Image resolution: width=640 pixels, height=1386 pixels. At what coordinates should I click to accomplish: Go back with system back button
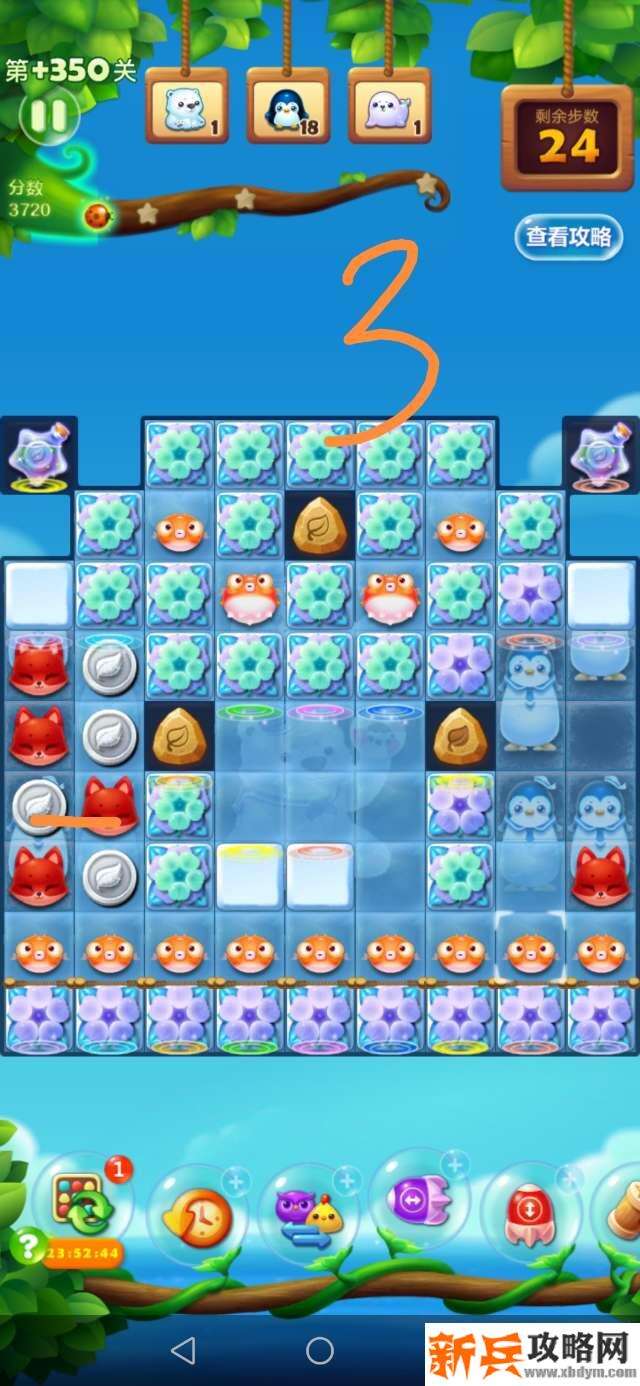[x=182, y=1352]
